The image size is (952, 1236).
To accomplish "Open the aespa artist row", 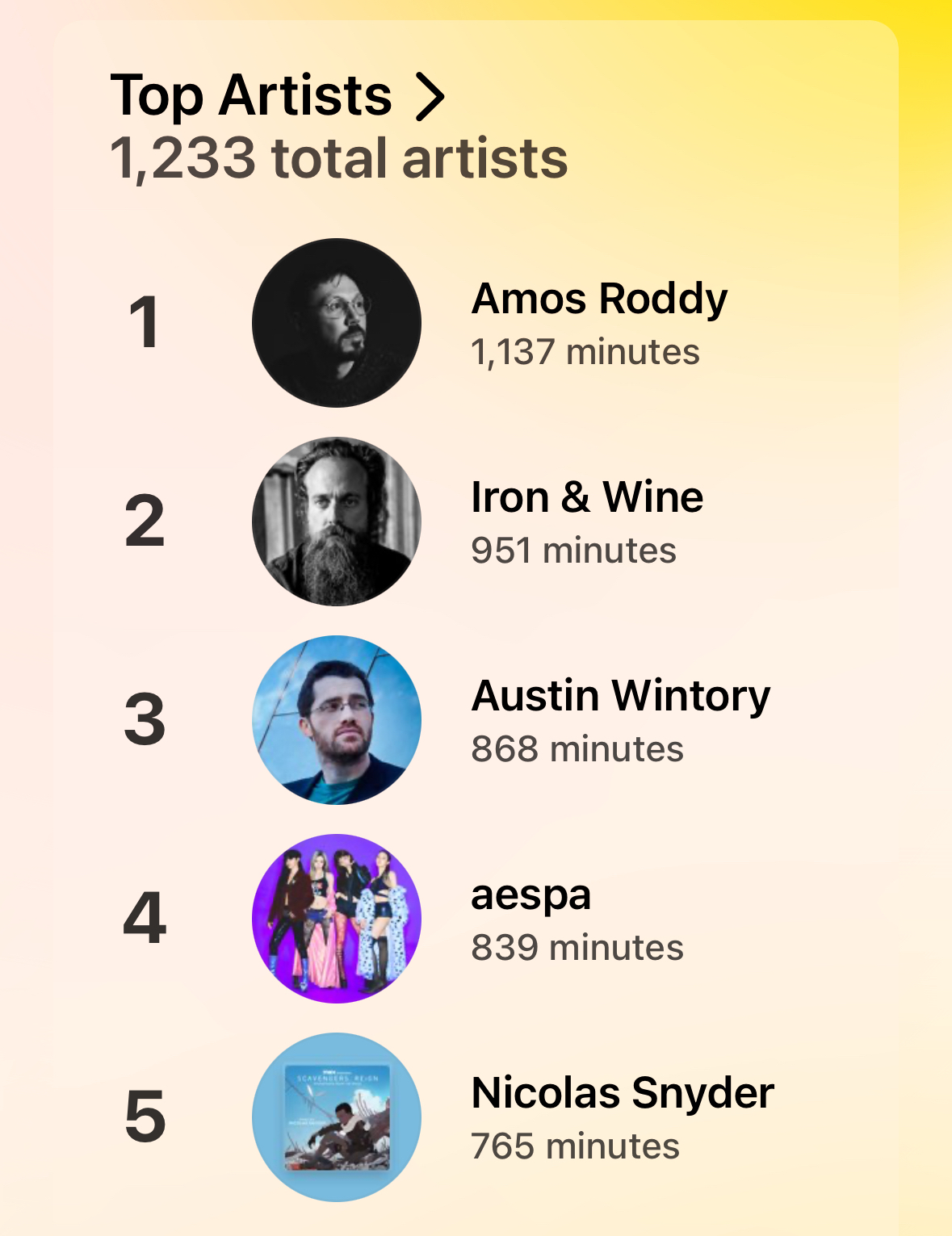I will point(531,895).
